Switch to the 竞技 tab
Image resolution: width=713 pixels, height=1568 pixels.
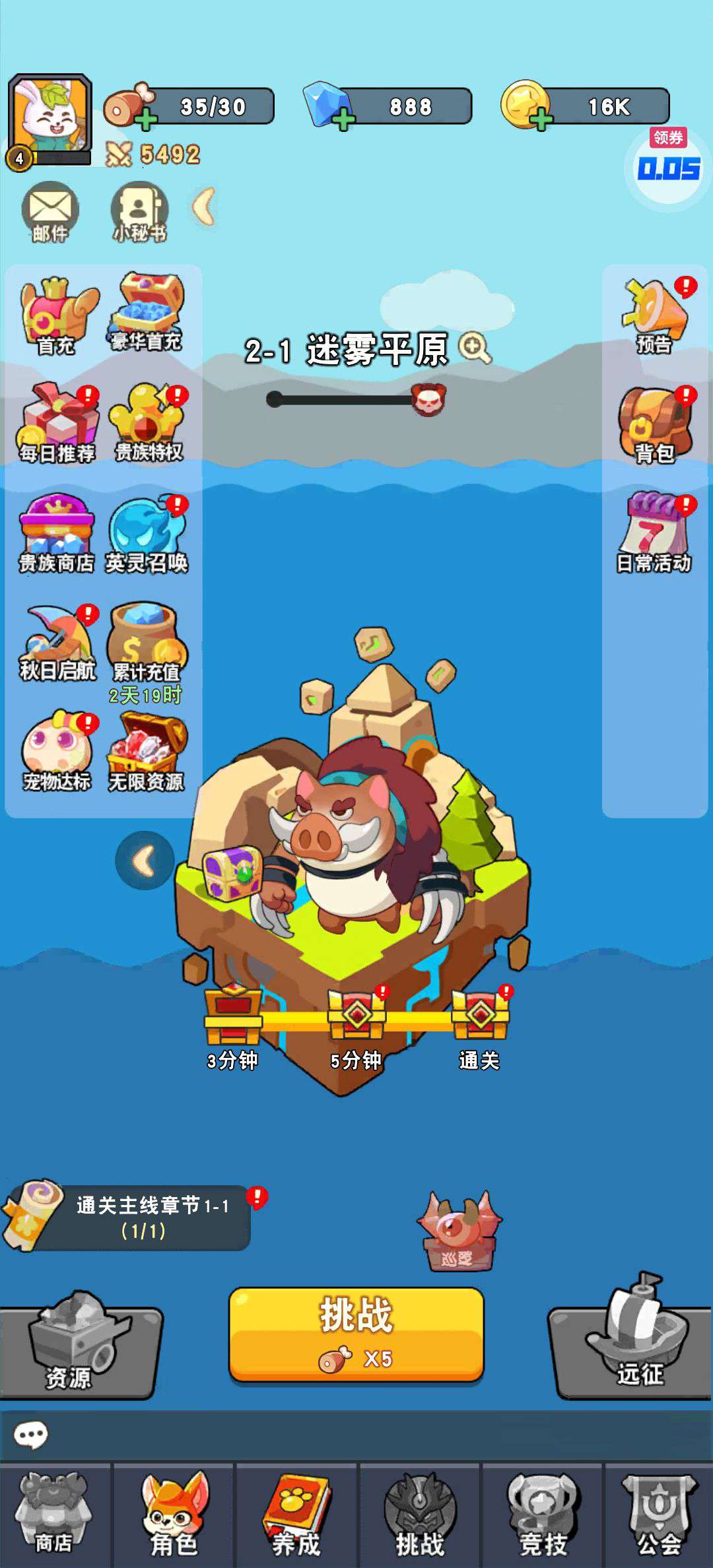click(543, 1515)
